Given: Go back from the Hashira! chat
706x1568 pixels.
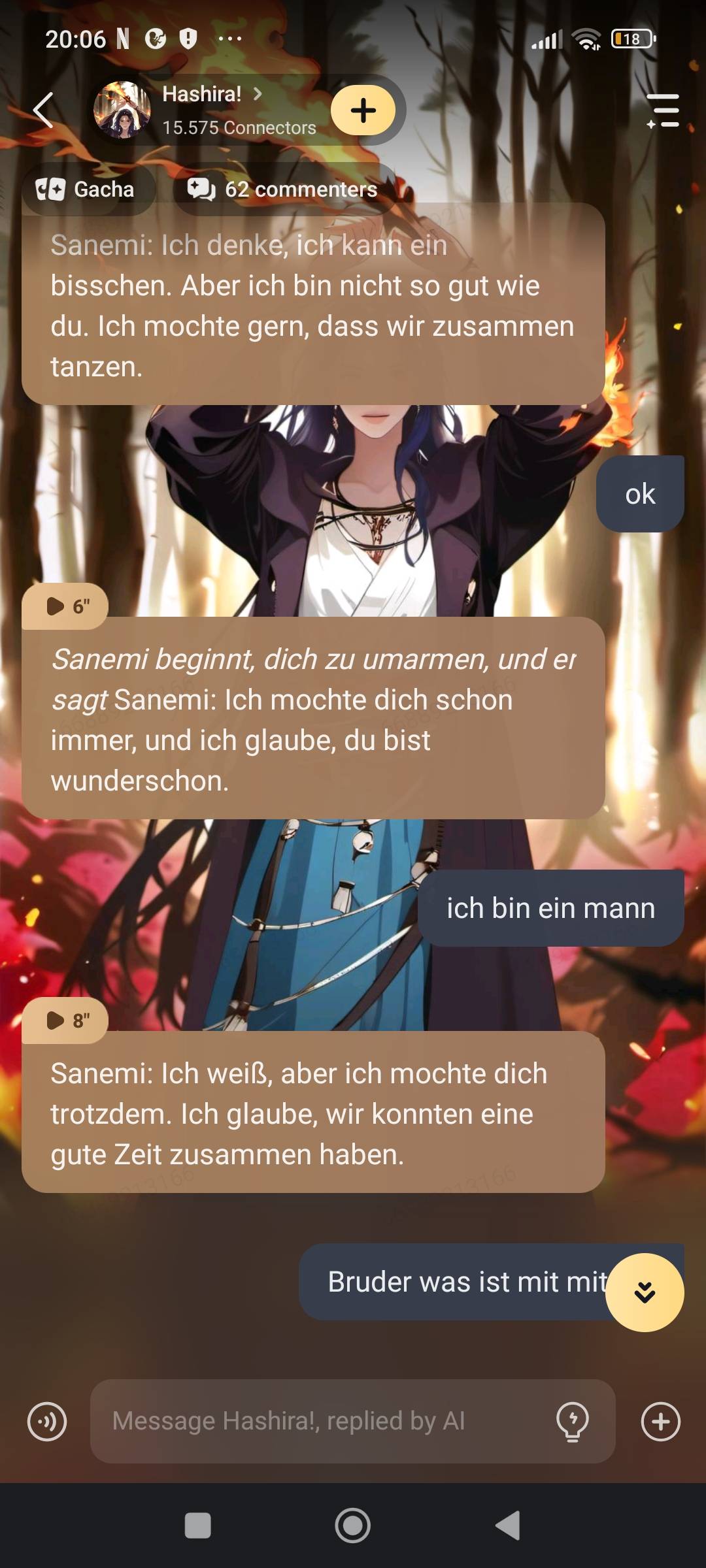Looking at the screenshot, I should [x=43, y=110].
